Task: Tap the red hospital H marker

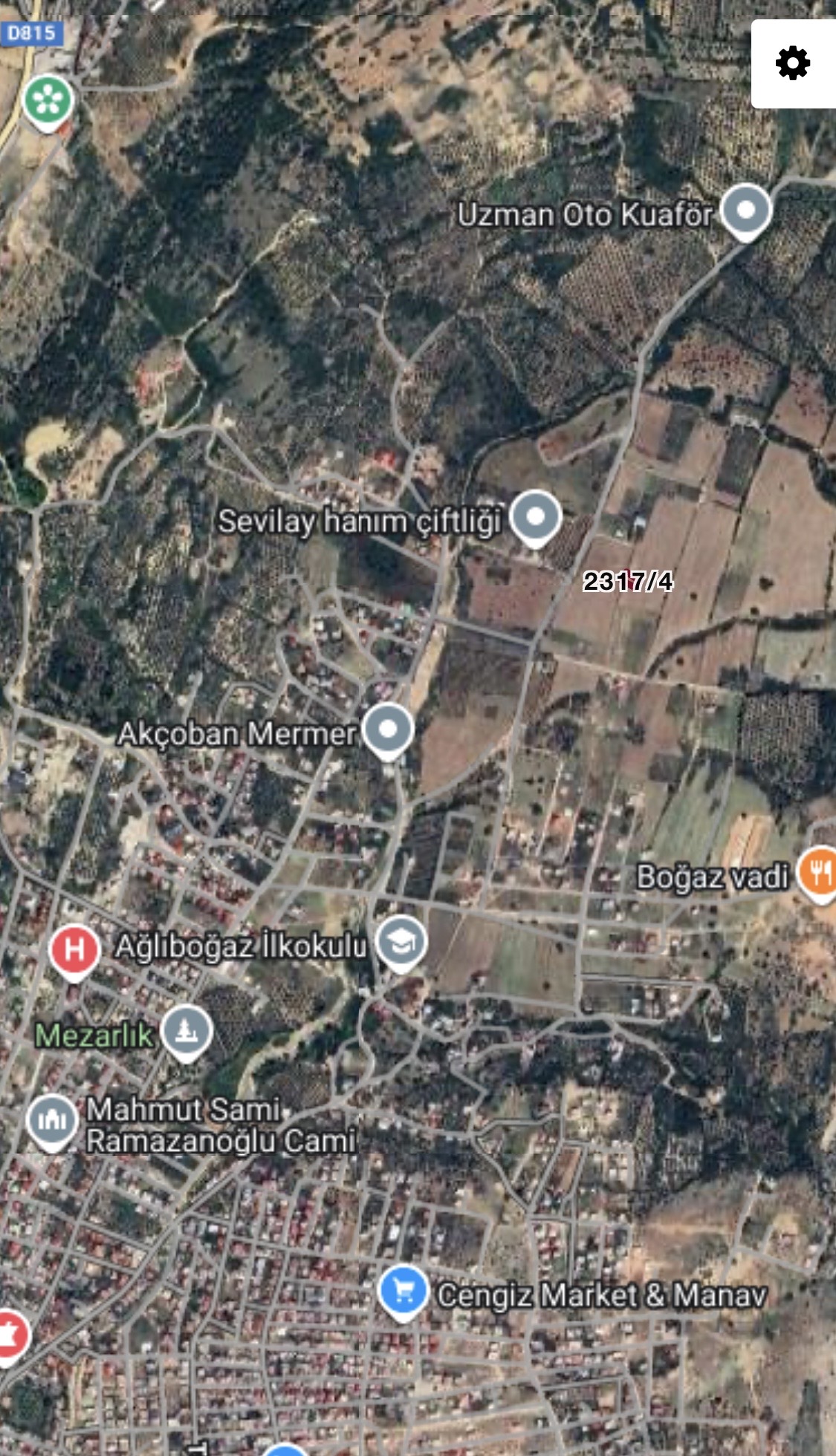Action: [x=74, y=950]
